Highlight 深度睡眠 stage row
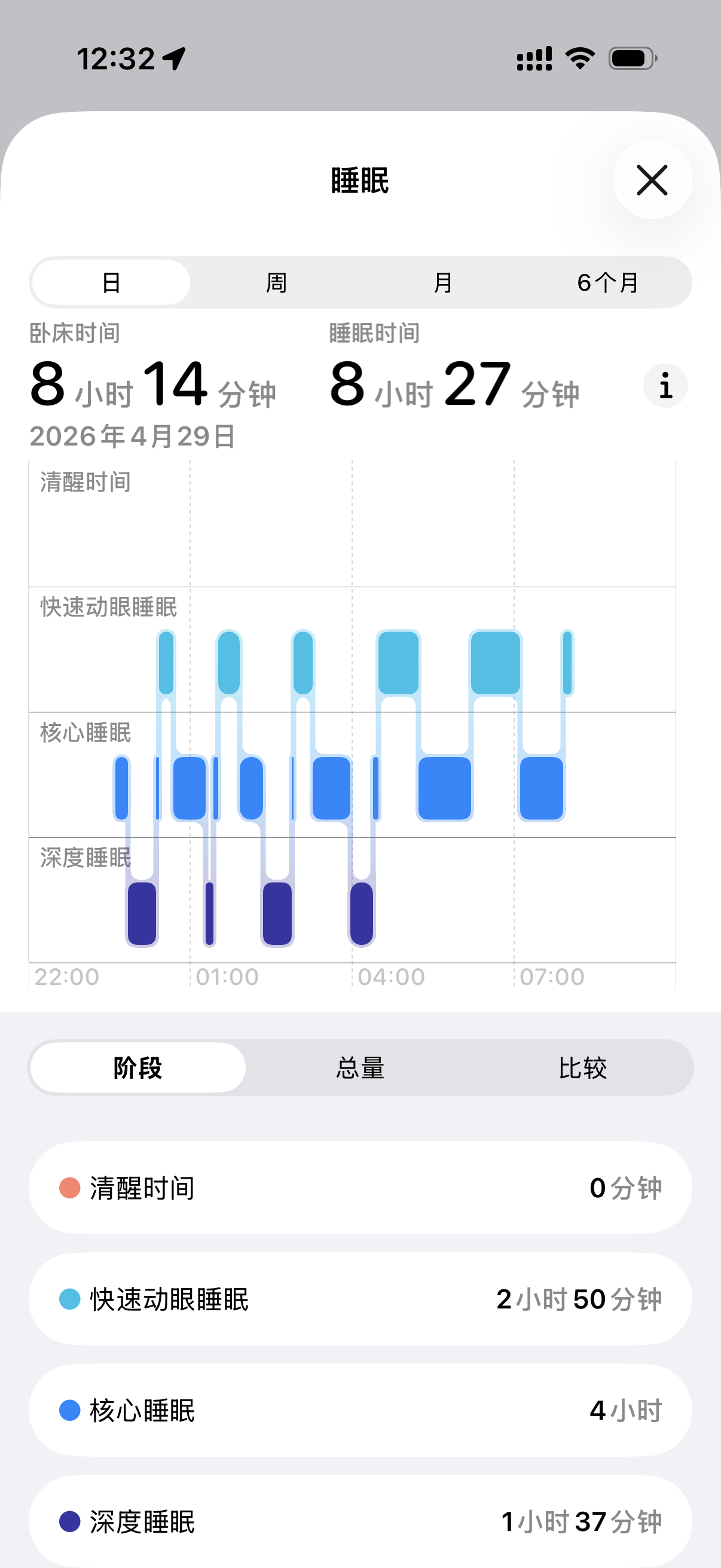Viewport: 721px width, 1568px height. point(360,1521)
